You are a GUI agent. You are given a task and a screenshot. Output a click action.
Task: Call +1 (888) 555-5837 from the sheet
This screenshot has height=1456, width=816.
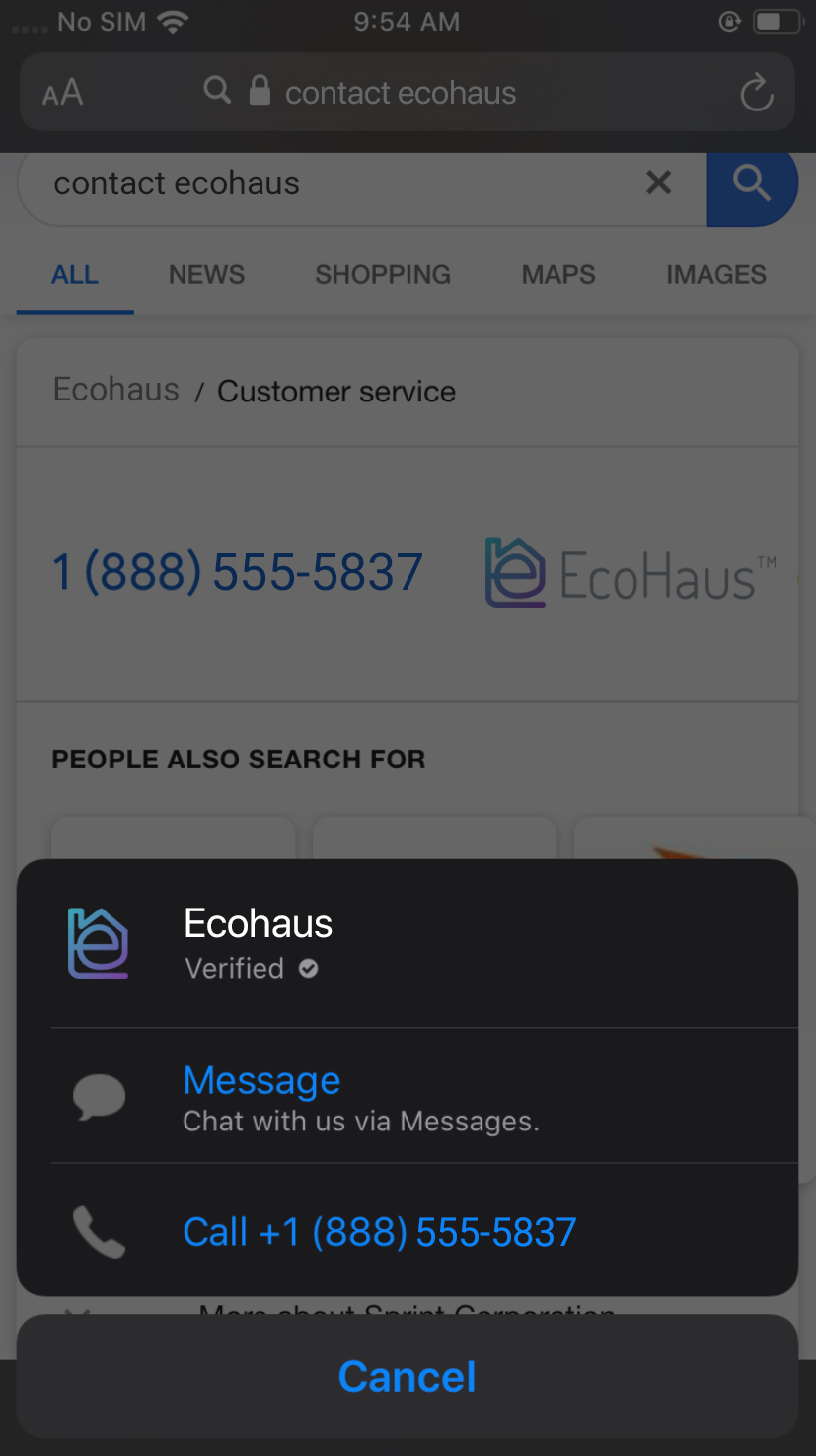(x=408, y=1231)
